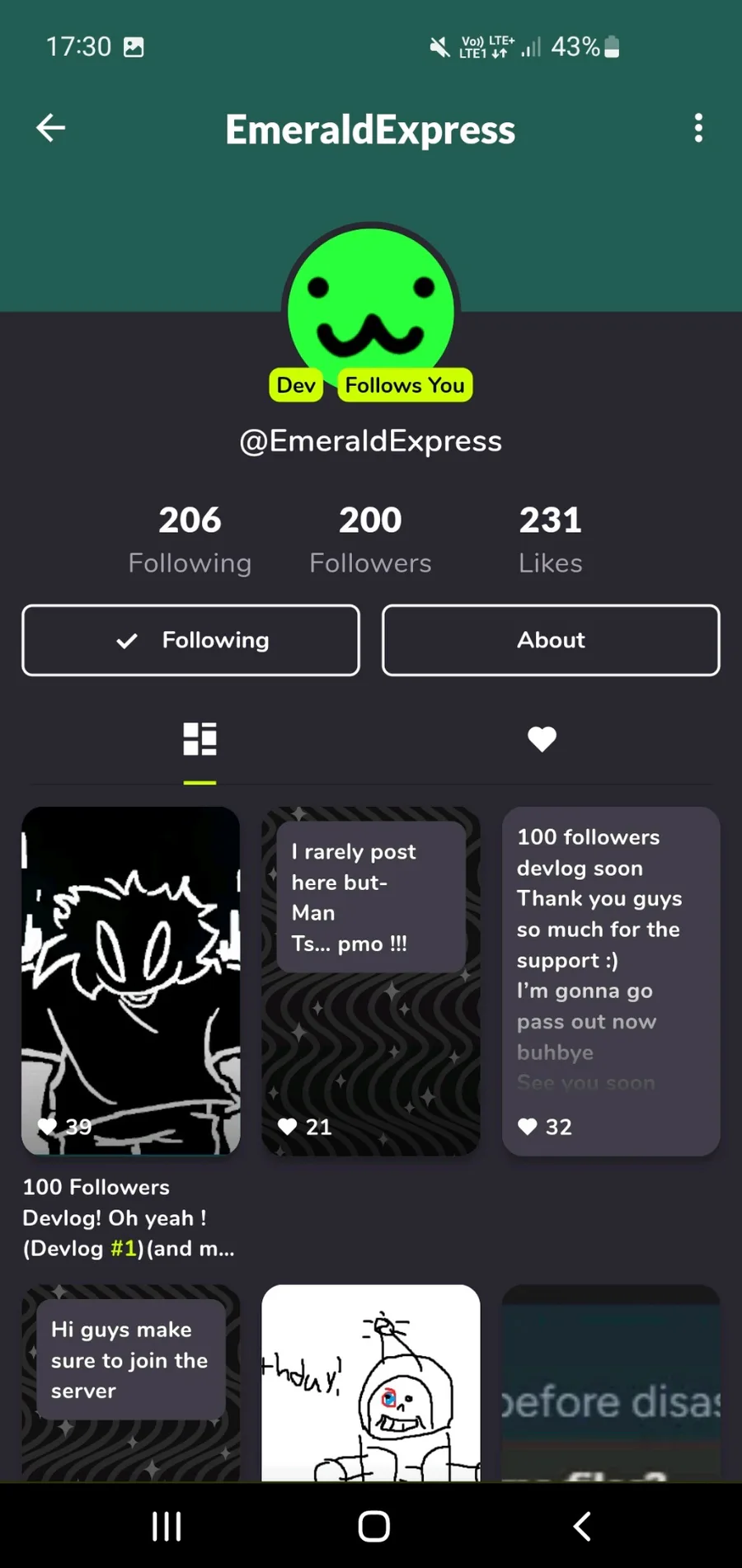
Task: Tap the system home button
Action: point(374,1526)
